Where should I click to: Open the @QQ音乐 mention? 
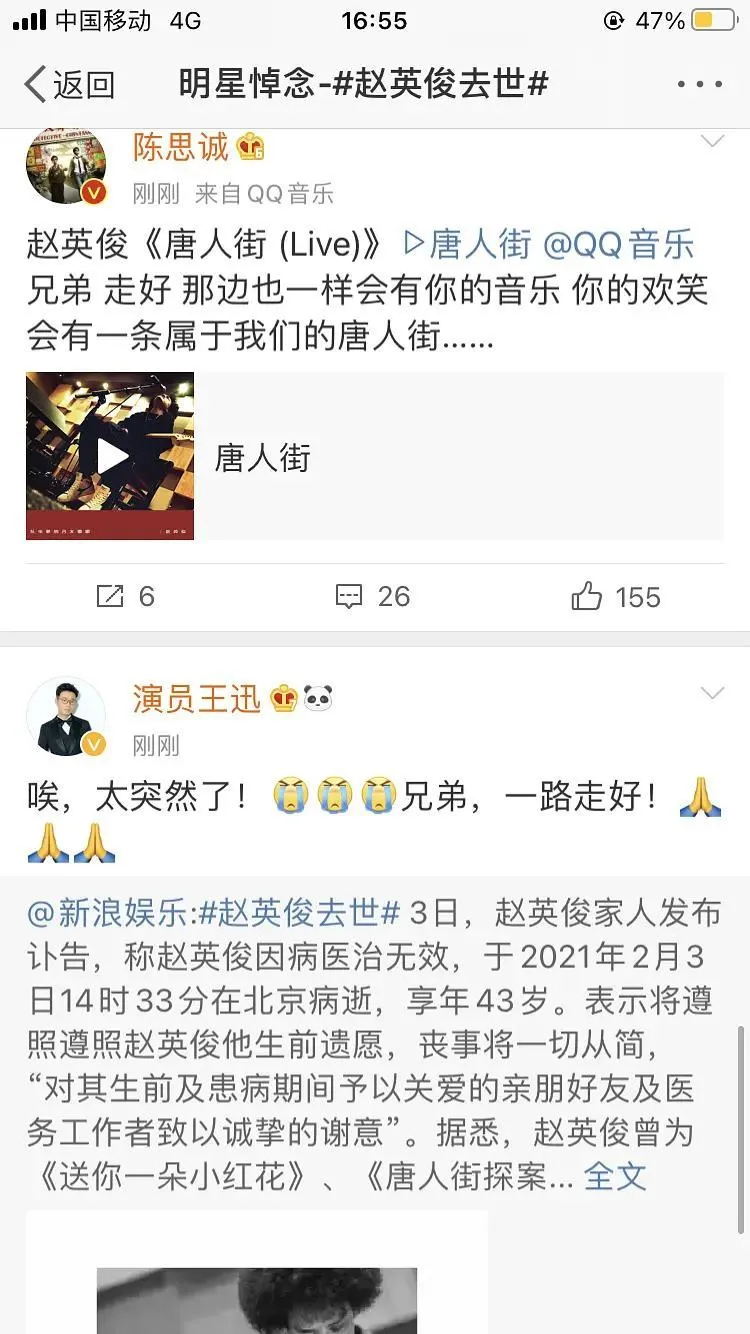tap(618, 244)
